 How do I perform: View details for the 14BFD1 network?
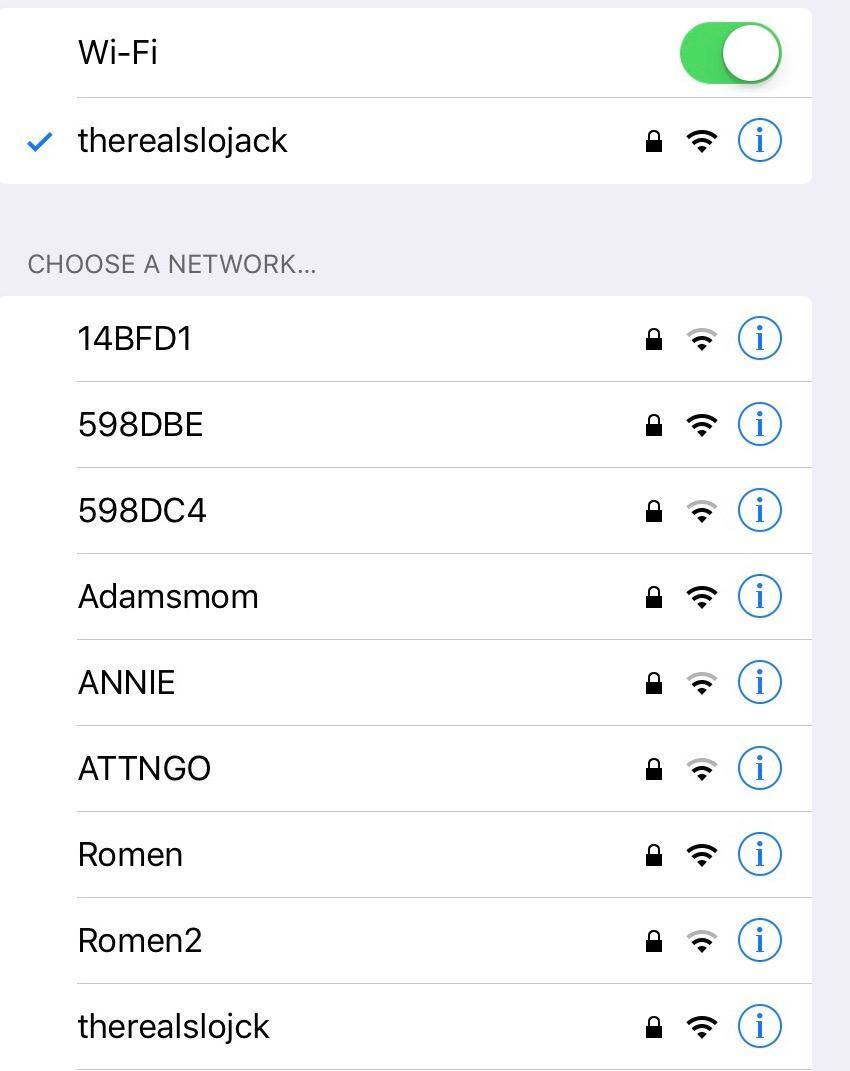759,339
